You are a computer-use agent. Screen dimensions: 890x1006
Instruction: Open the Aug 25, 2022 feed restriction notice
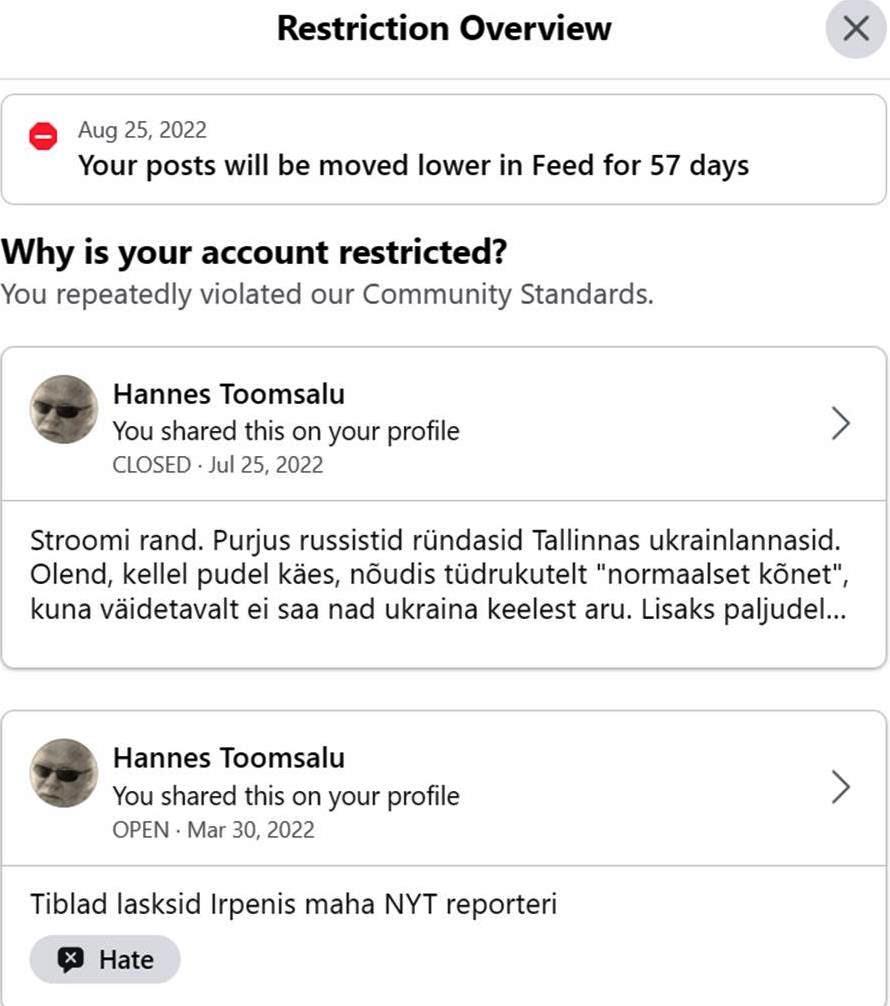tap(443, 149)
